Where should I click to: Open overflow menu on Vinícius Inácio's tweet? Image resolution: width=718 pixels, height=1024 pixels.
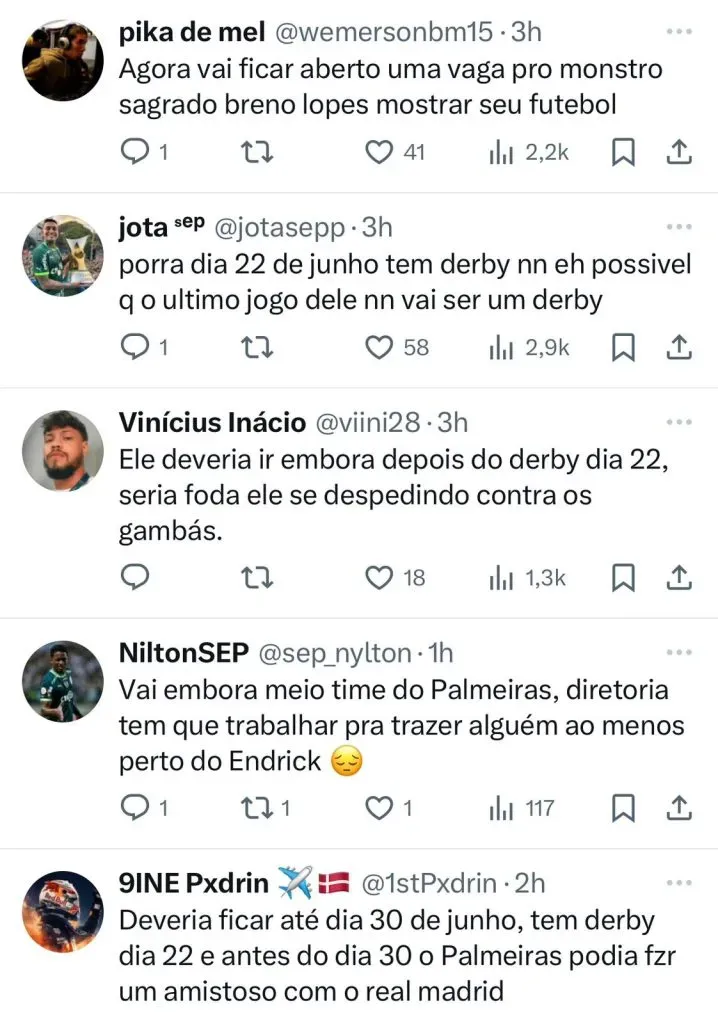[x=679, y=421]
